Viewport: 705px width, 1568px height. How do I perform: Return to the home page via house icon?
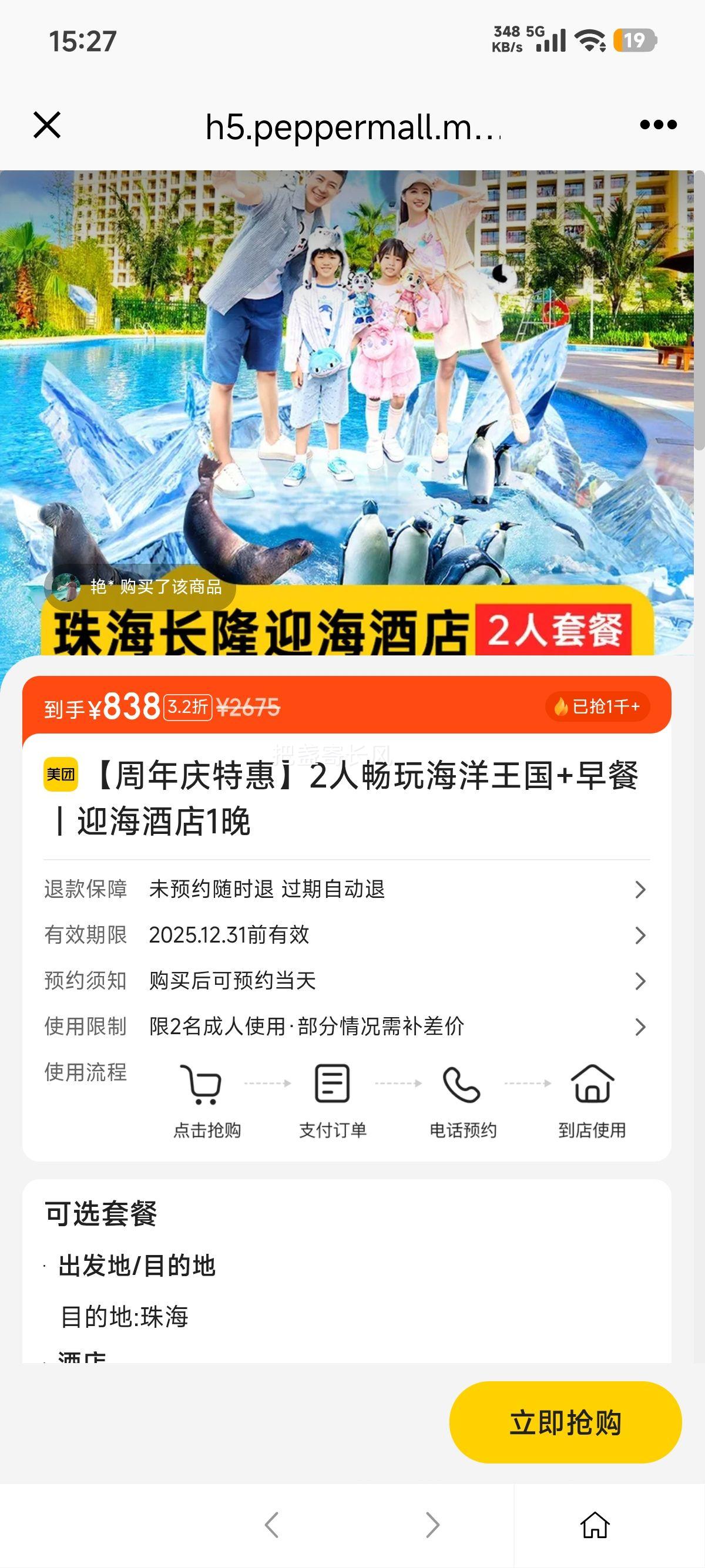coord(595,1525)
